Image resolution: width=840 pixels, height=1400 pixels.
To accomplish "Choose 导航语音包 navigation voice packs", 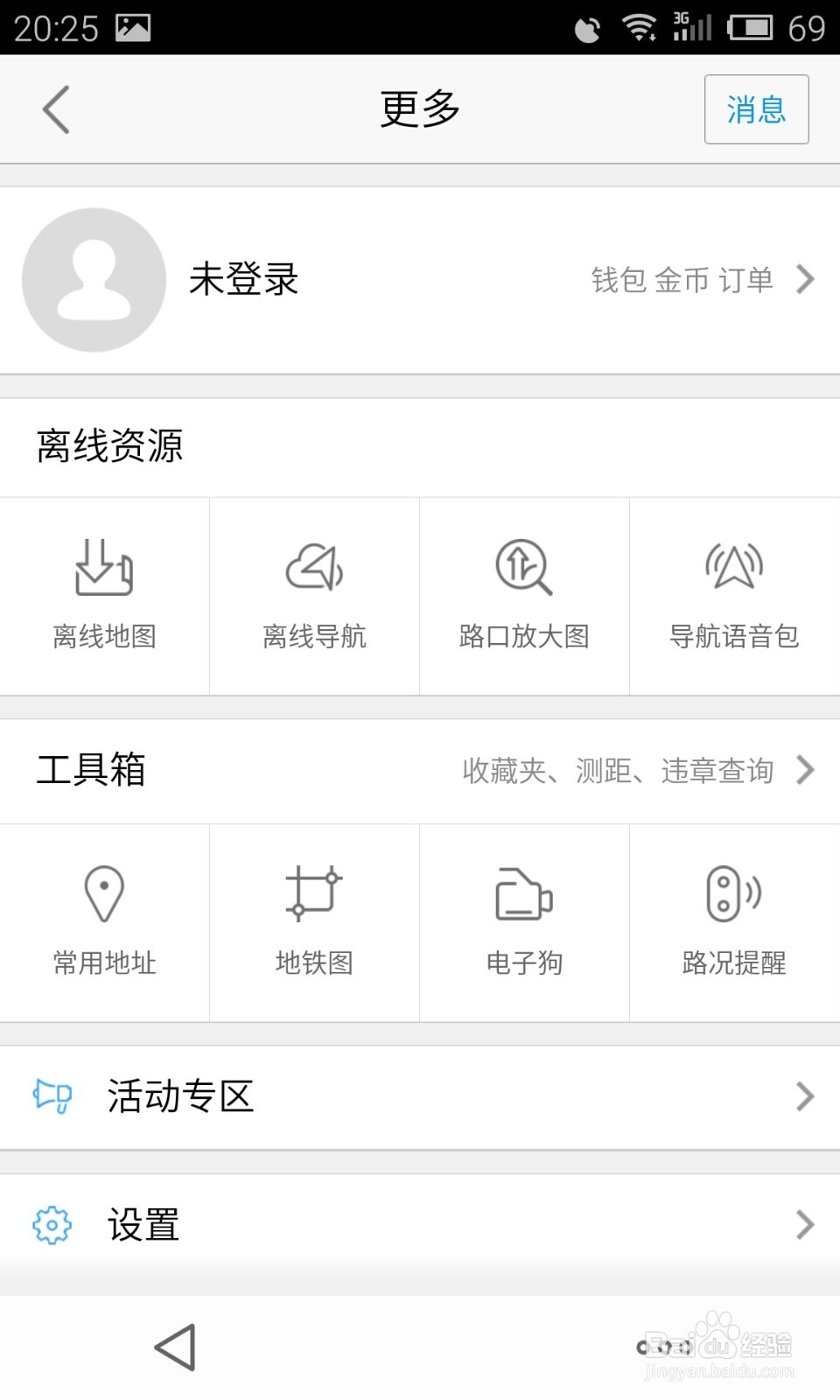I will coord(734,596).
